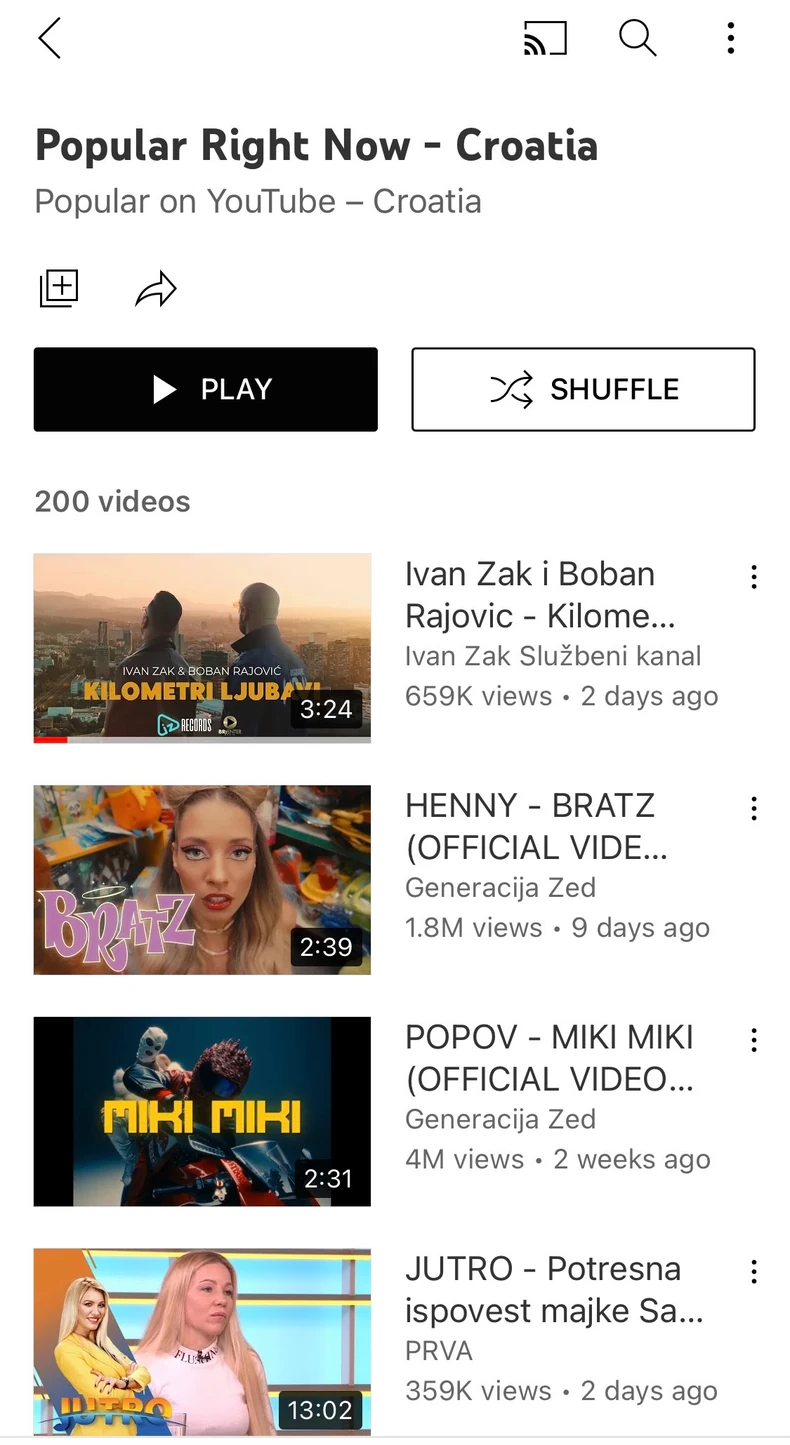The image size is (790, 1445).
Task: Share the Popular Right Now playlist
Action: pos(156,290)
